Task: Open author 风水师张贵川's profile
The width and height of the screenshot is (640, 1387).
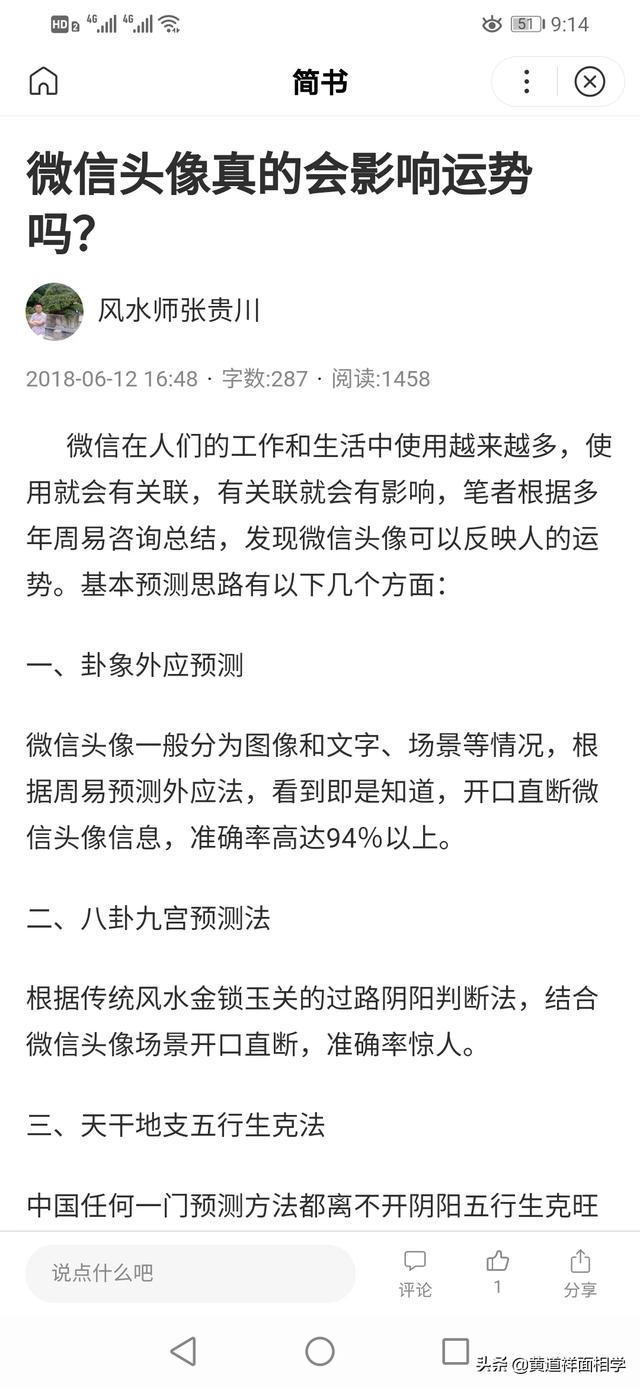Action: pyautogui.click(x=179, y=311)
